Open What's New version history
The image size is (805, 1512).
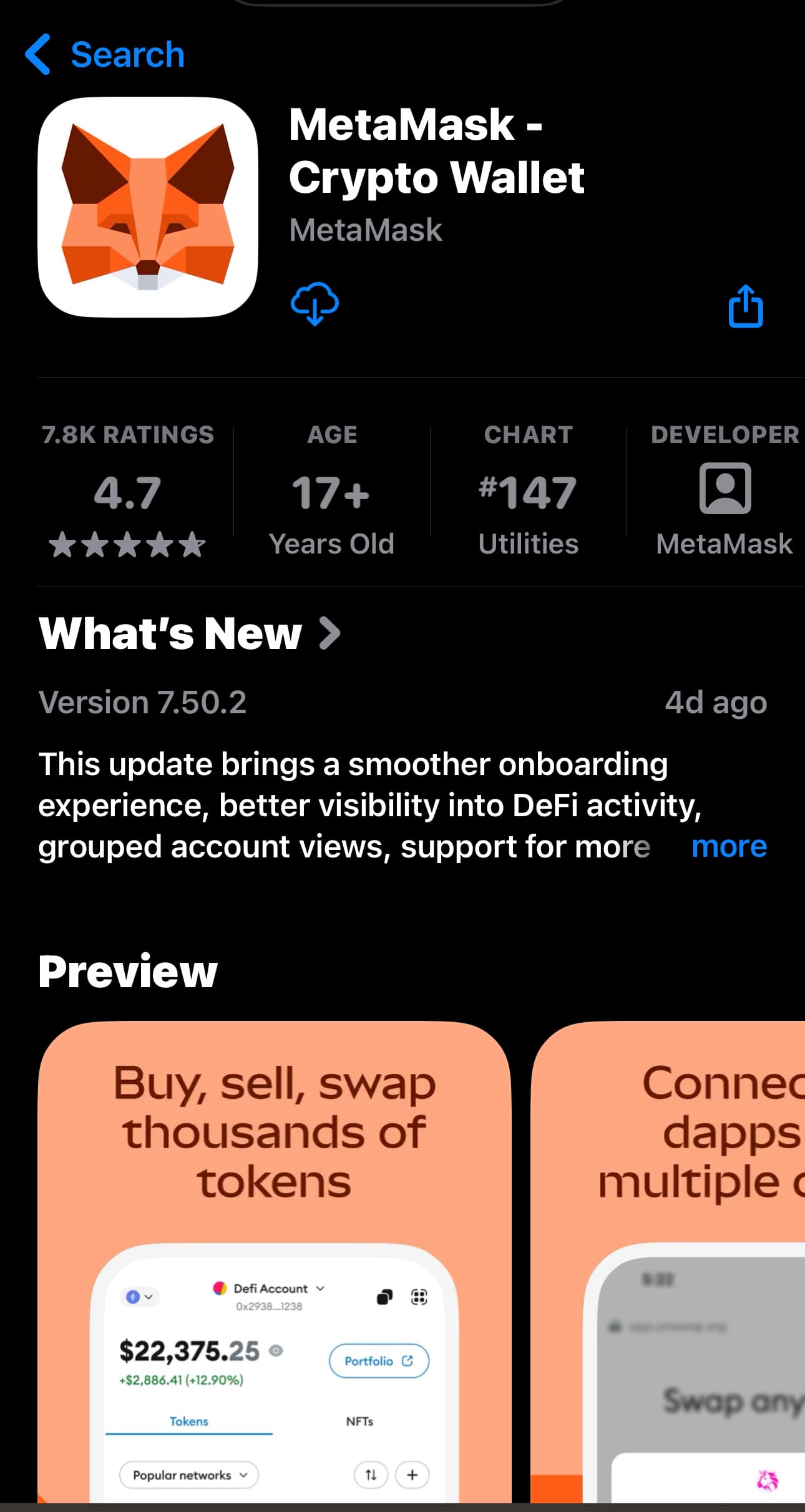(x=190, y=634)
